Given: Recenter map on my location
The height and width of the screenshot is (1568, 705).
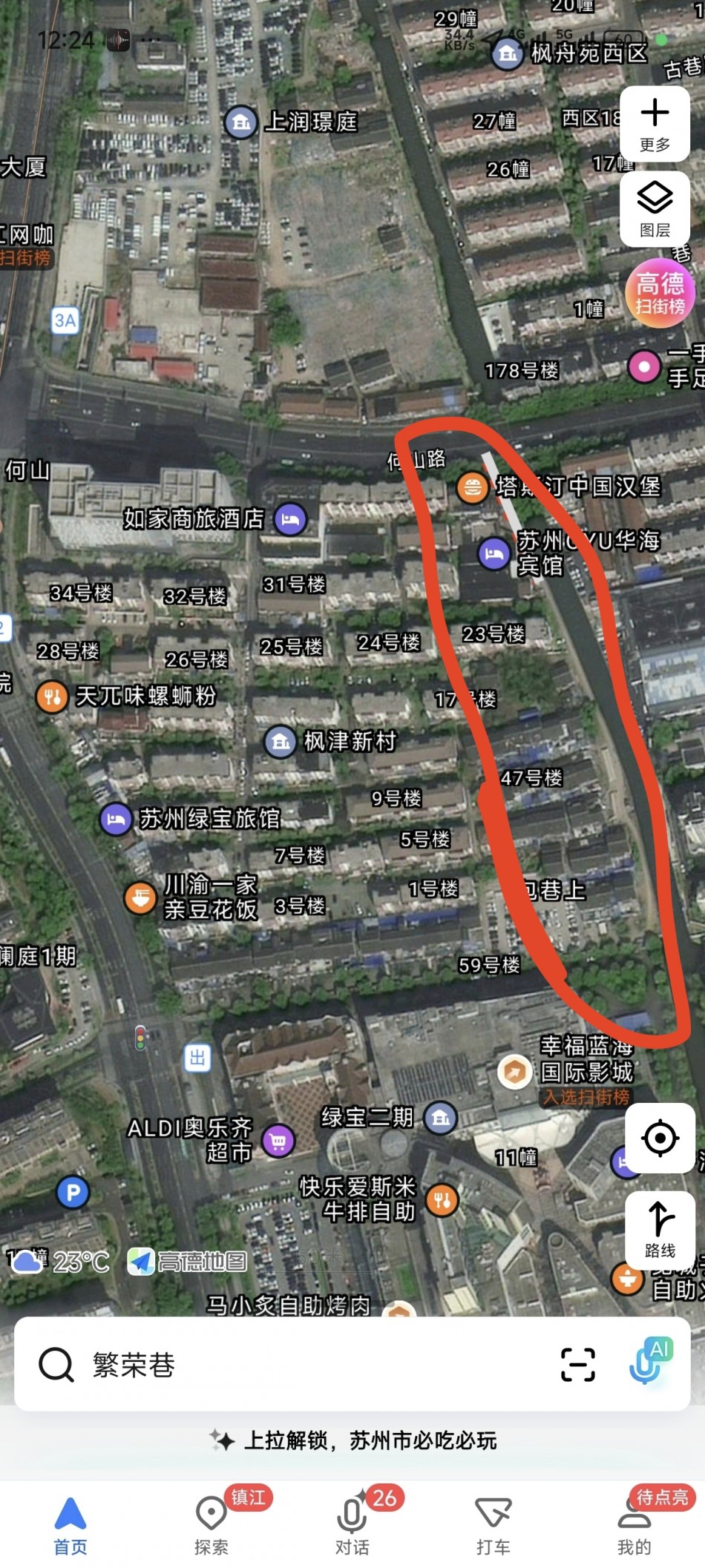Looking at the screenshot, I should [x=660, y=1138].
